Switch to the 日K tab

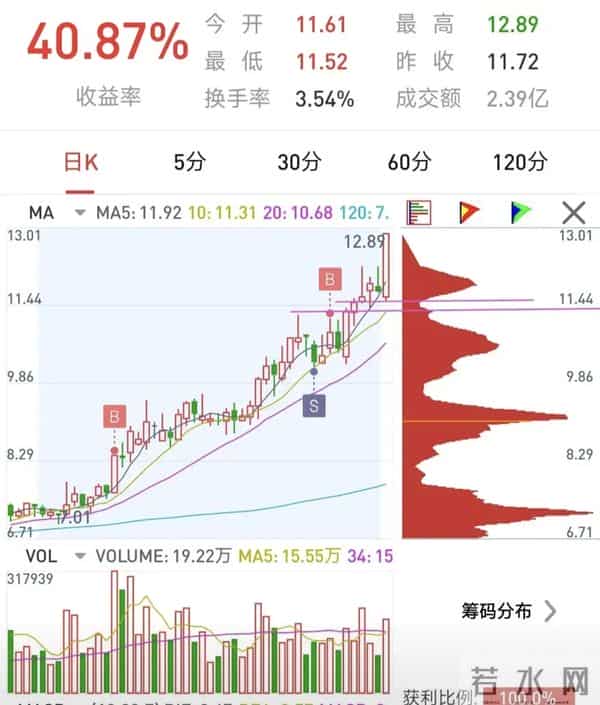tap(79, 162)
